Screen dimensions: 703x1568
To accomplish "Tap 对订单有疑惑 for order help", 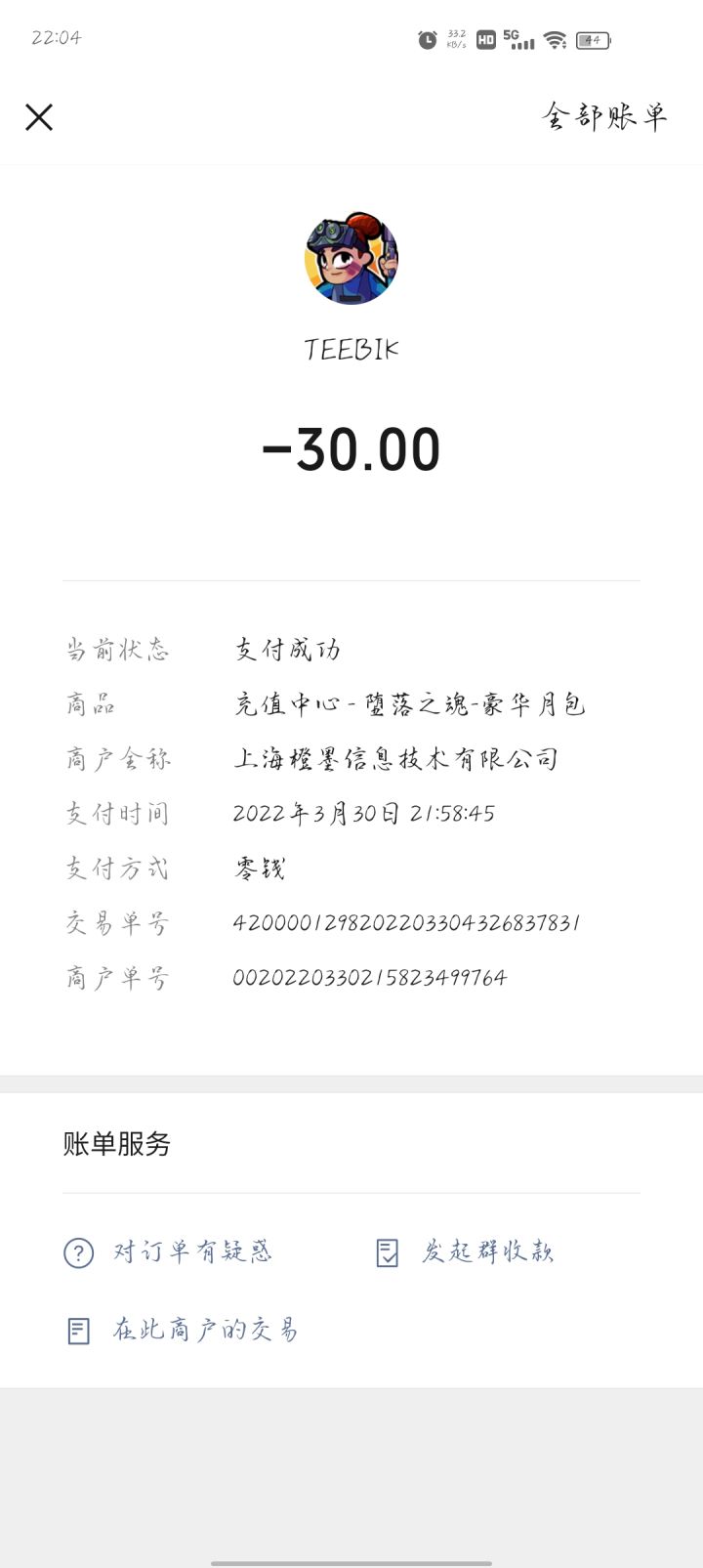I will (170, 1251).
